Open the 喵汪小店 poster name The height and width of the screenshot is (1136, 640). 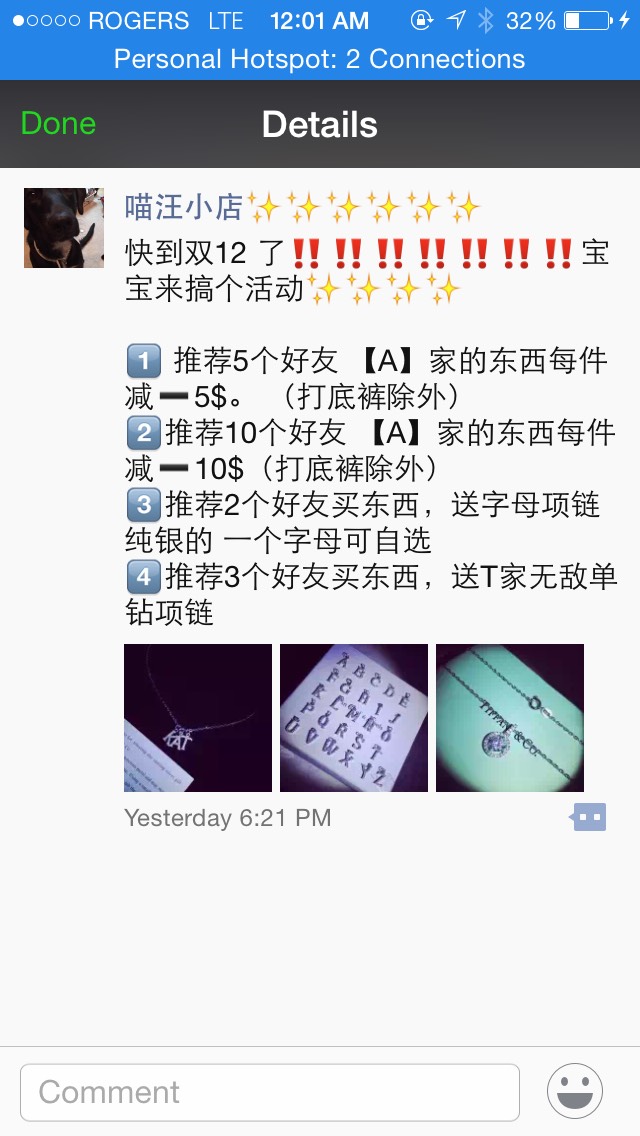tap(184, 207)
